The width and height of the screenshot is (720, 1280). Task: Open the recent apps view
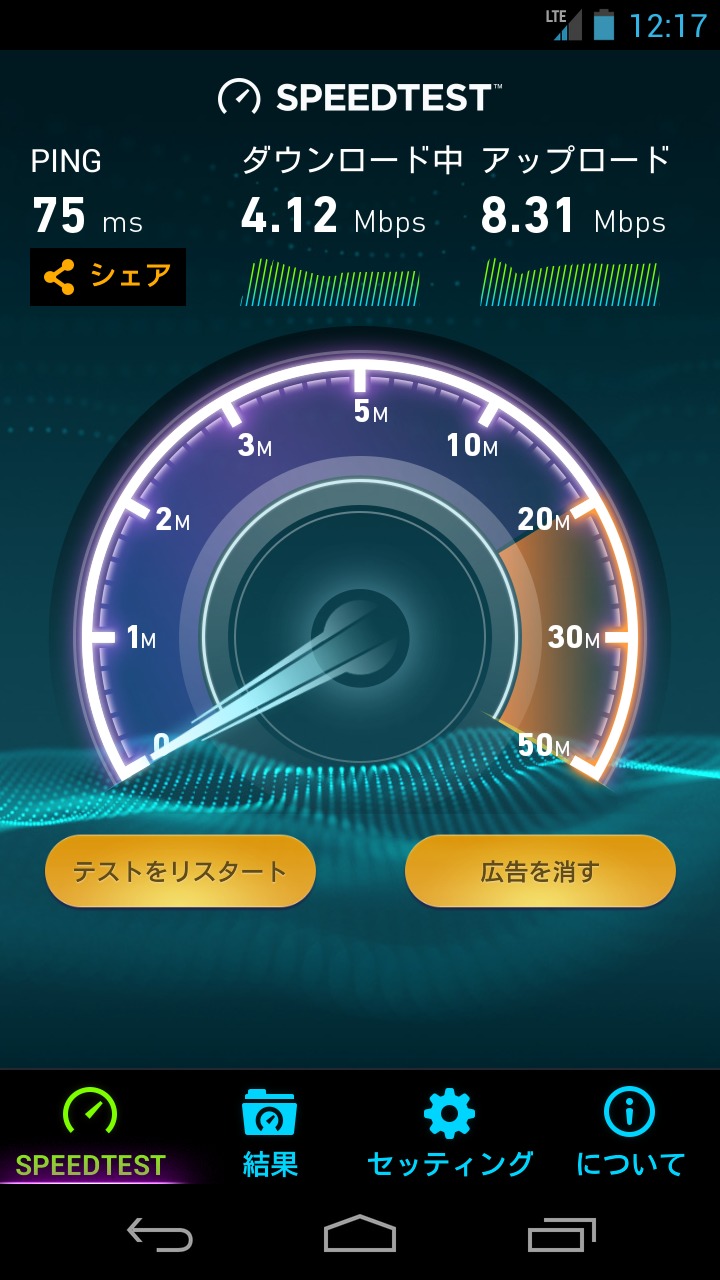click(561, 1235)
